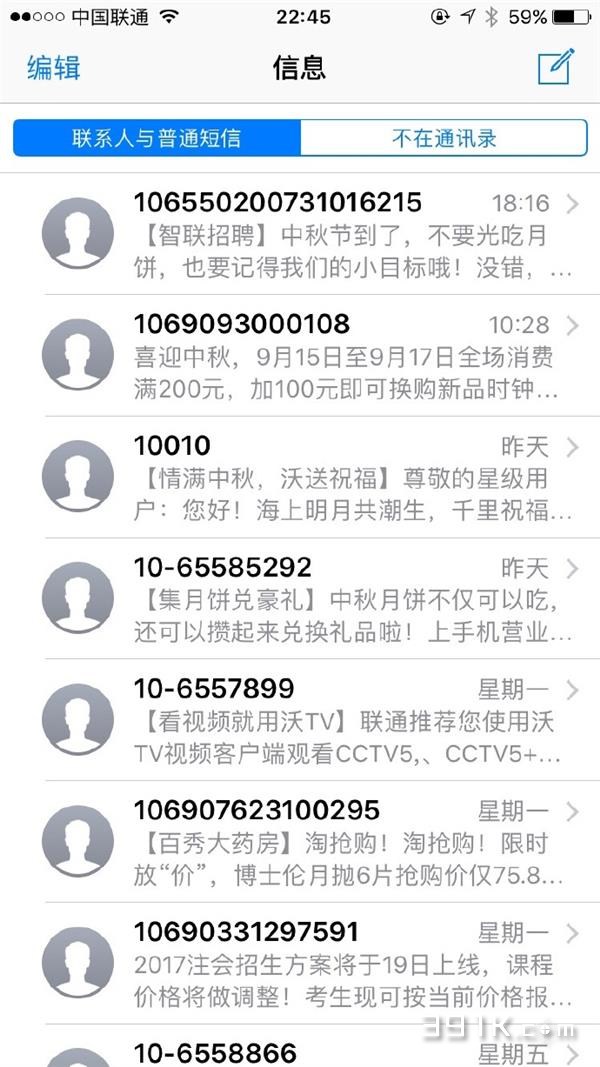Compose a new message
This screenshot has height=1067, width=600.
(556, 67)
